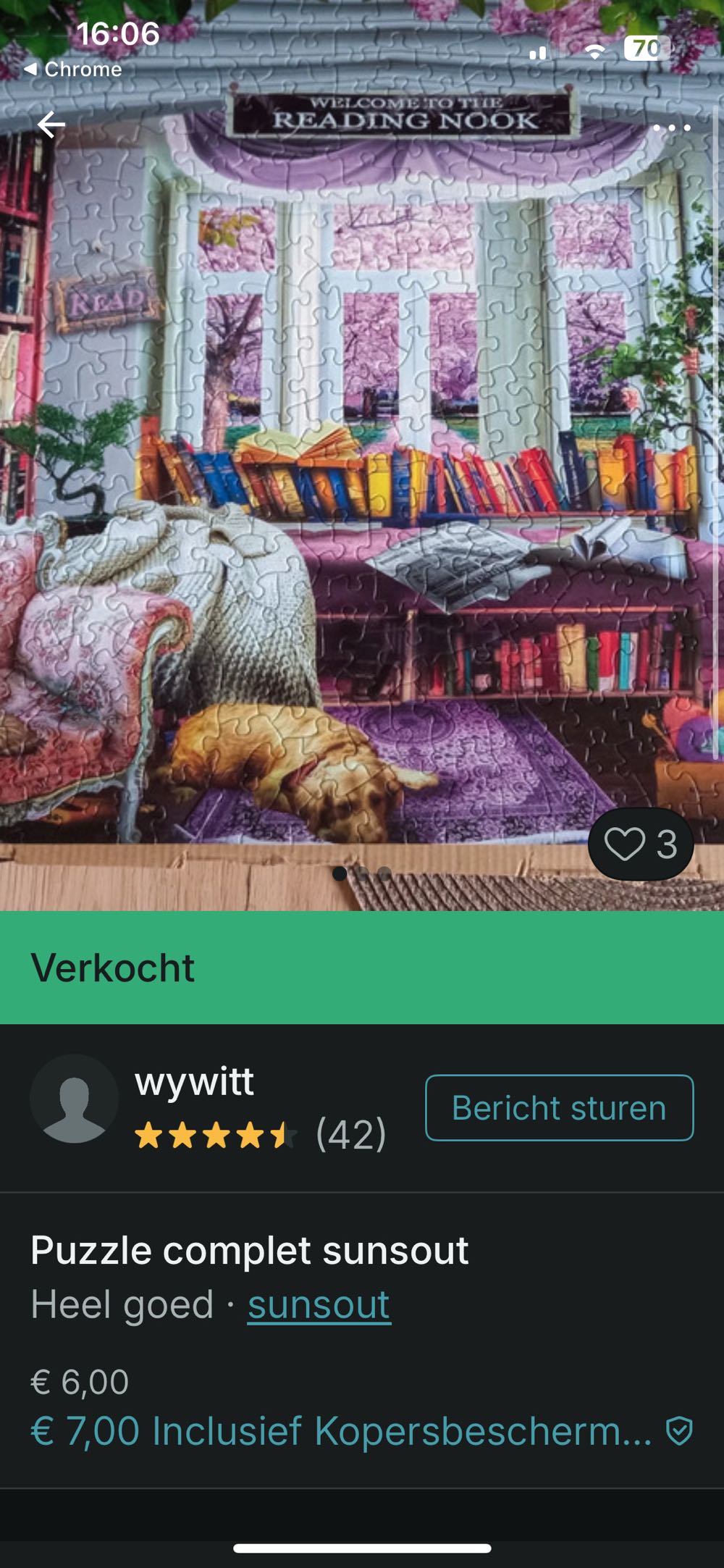View Kopersbescherming price details
Screen dimensions: 724x1568
click(x=362, y=1430)
